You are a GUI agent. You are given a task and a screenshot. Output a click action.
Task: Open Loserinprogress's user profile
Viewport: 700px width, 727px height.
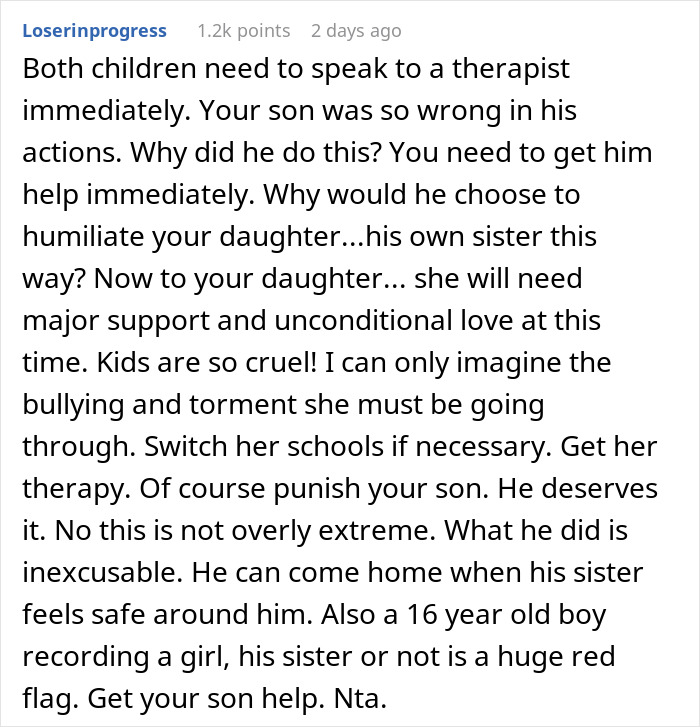(94, 30)
